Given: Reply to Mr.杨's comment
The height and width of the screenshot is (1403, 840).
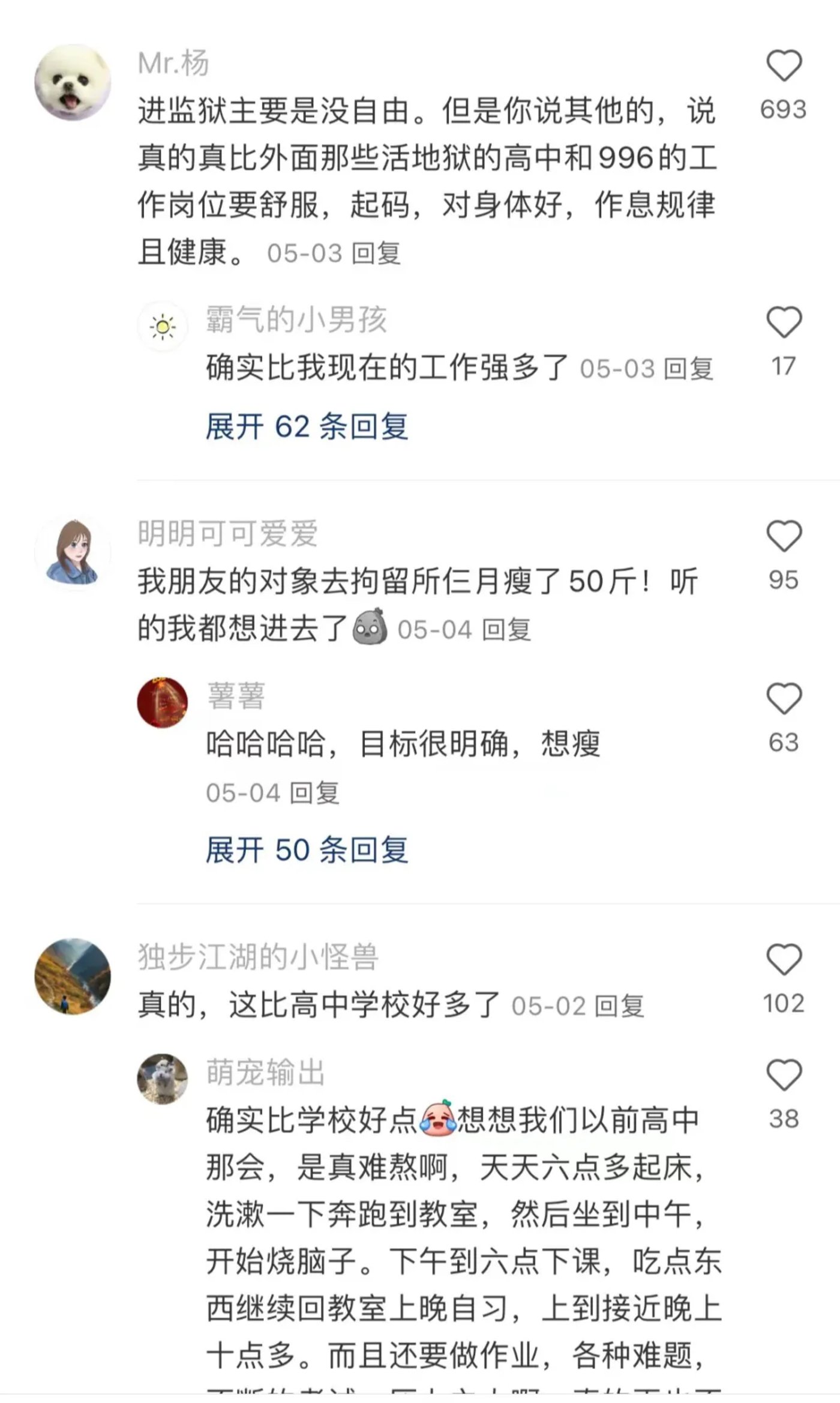Looking at the screenshot, I should 376,253.
